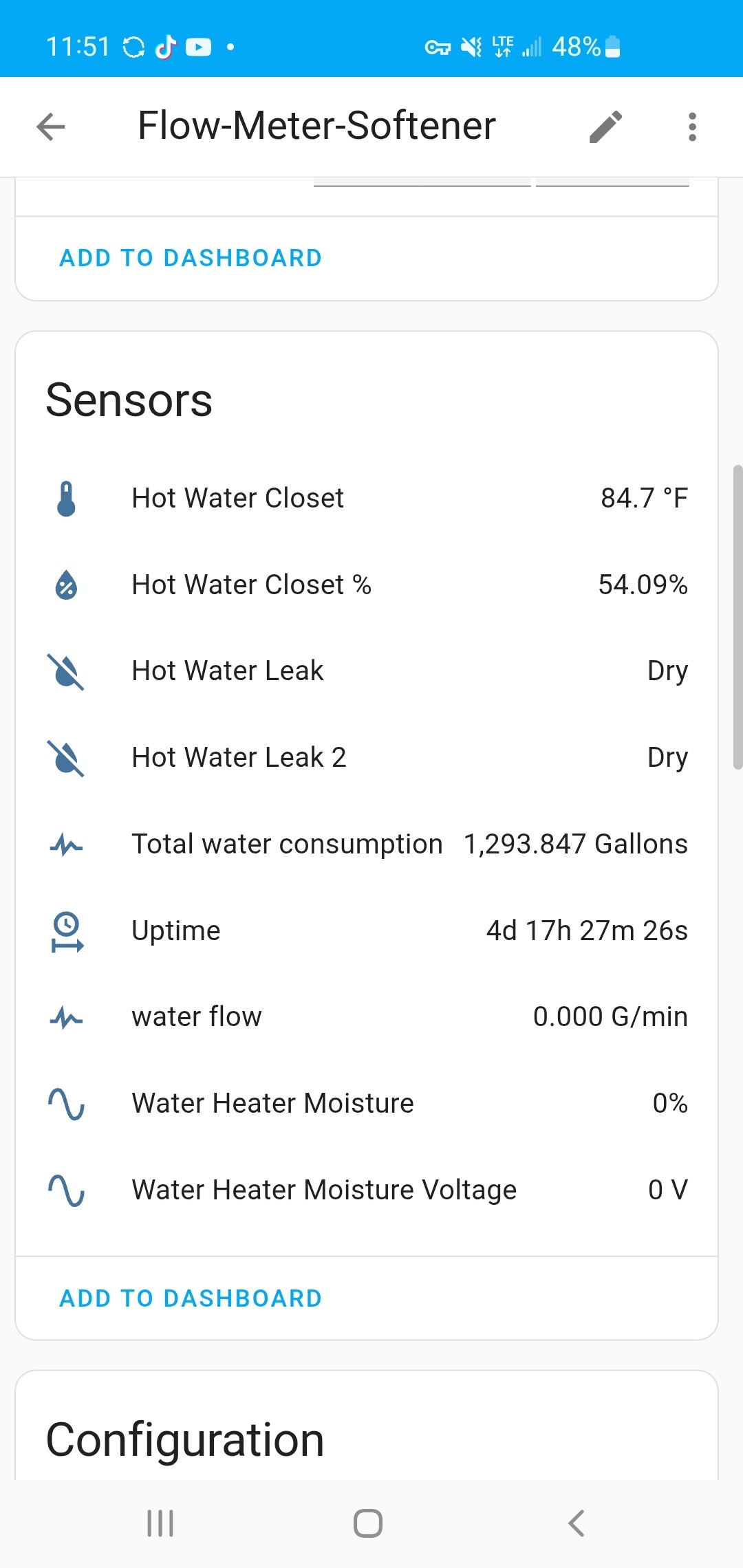Open the three-dot overflow menu
This screenshot has width=743, height=1568.
[x=692, y=127]
